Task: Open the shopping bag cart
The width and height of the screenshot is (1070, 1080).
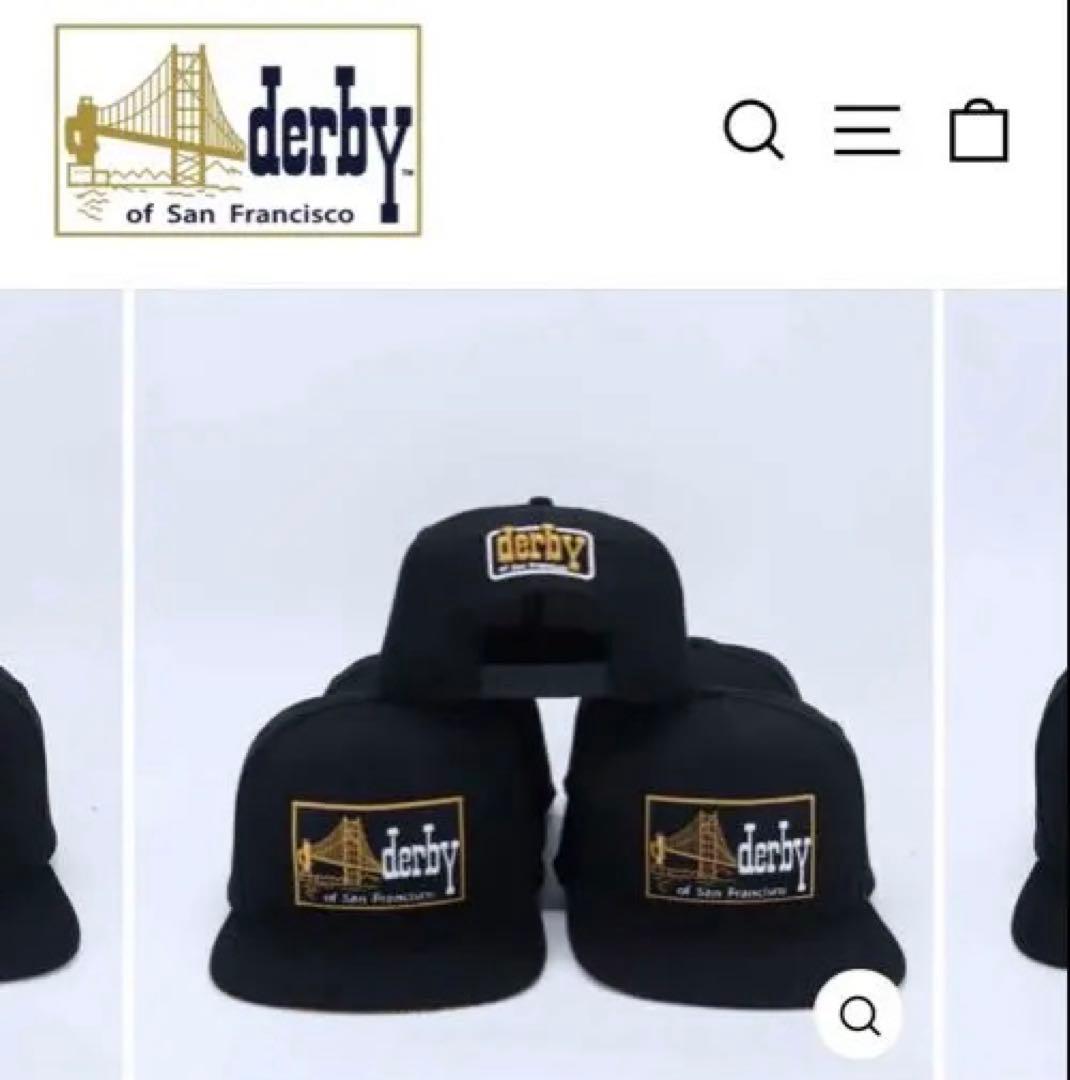Action: pos(978,131)
